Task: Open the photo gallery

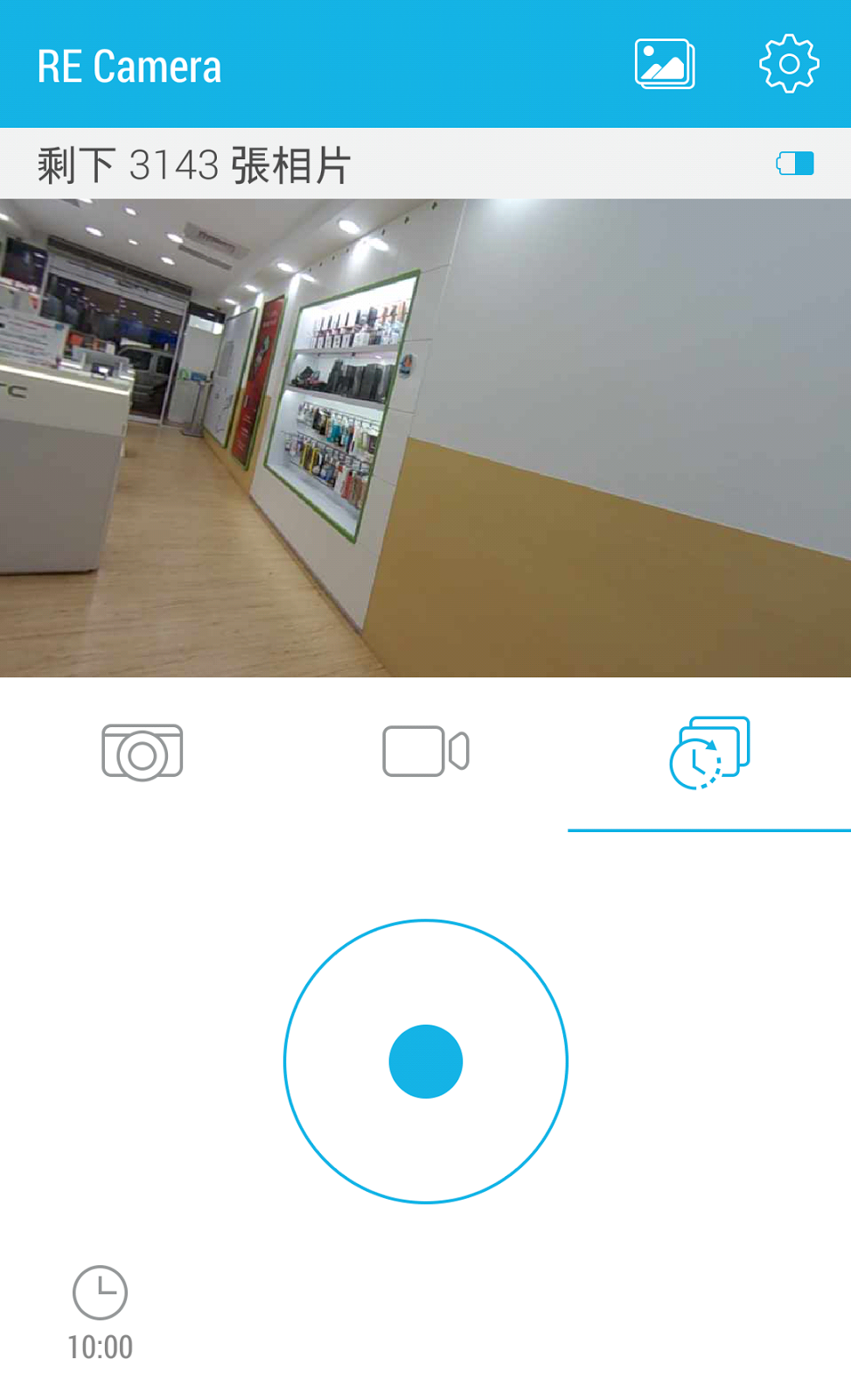Action: [x=665, y=64]
